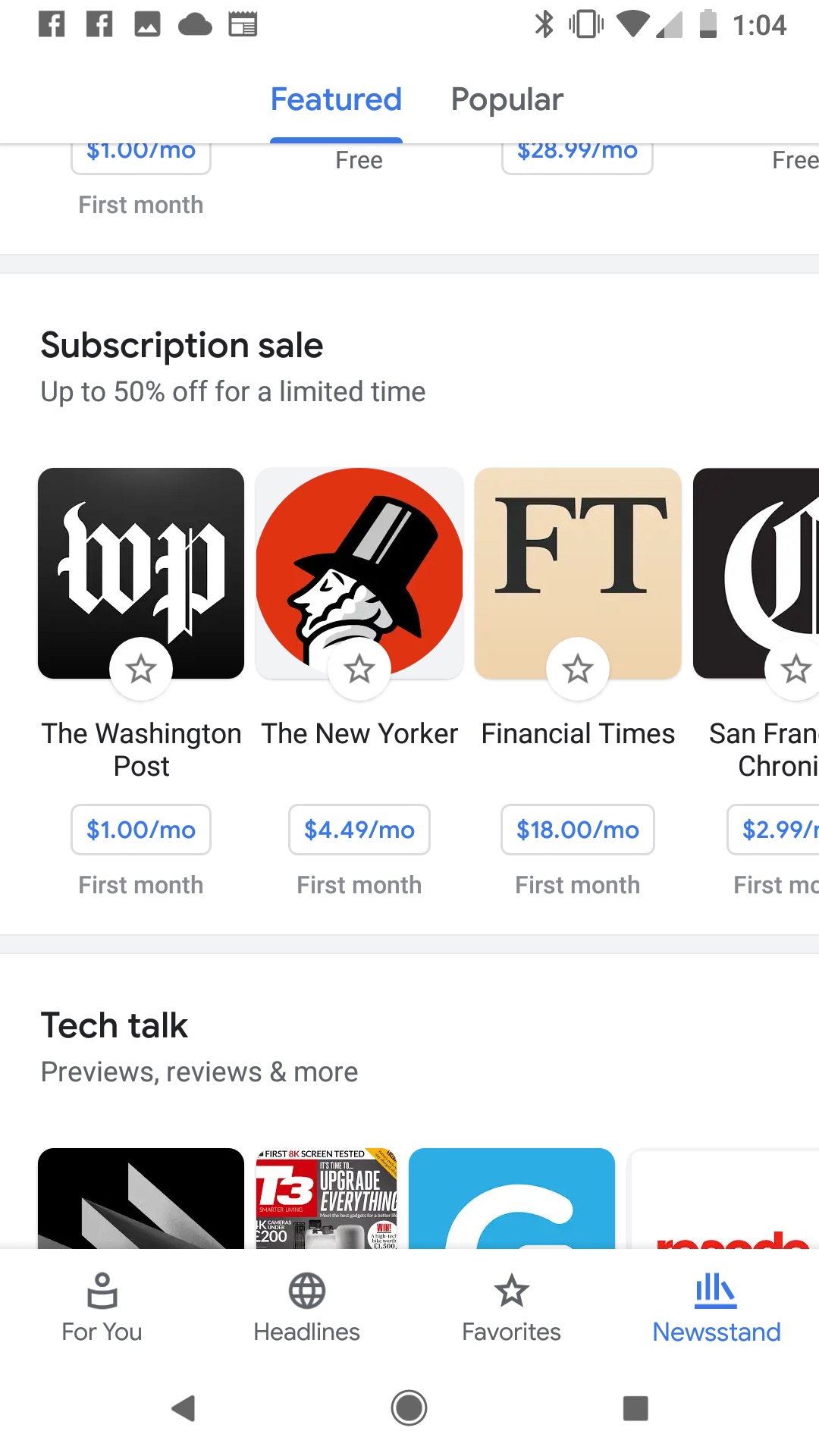Select the Newsstand tab
Image resolution: width=819 pixels, height=1456 pixels.
[717, 1308]
